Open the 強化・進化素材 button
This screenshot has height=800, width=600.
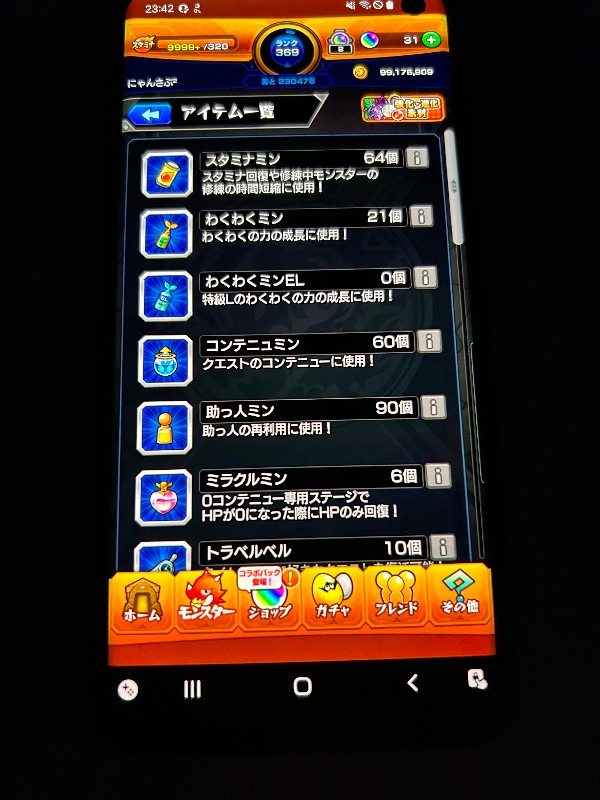click(x=402, y=108)
